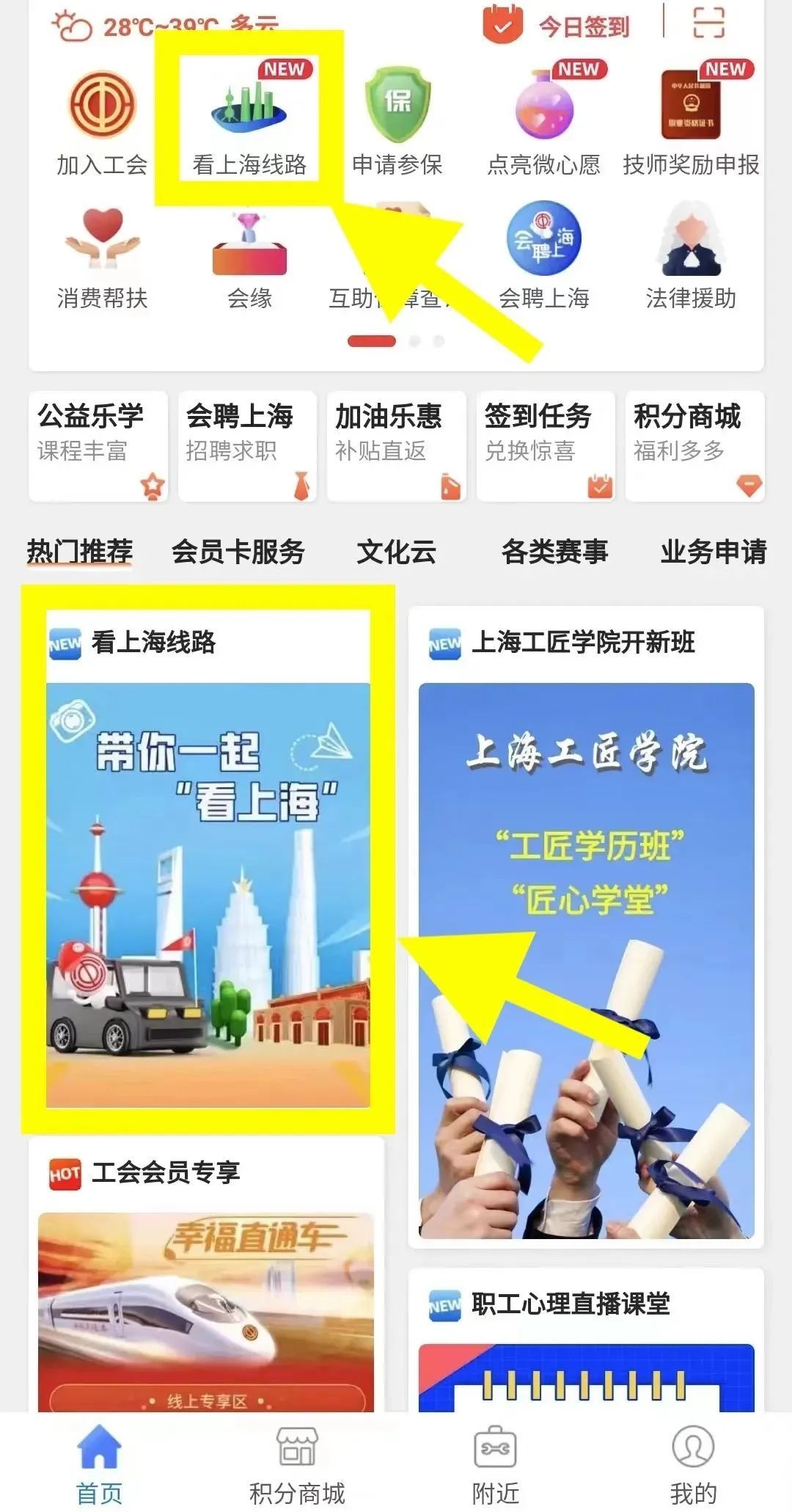Switch to the 附近 bottom tab

tap(495, 1464)
